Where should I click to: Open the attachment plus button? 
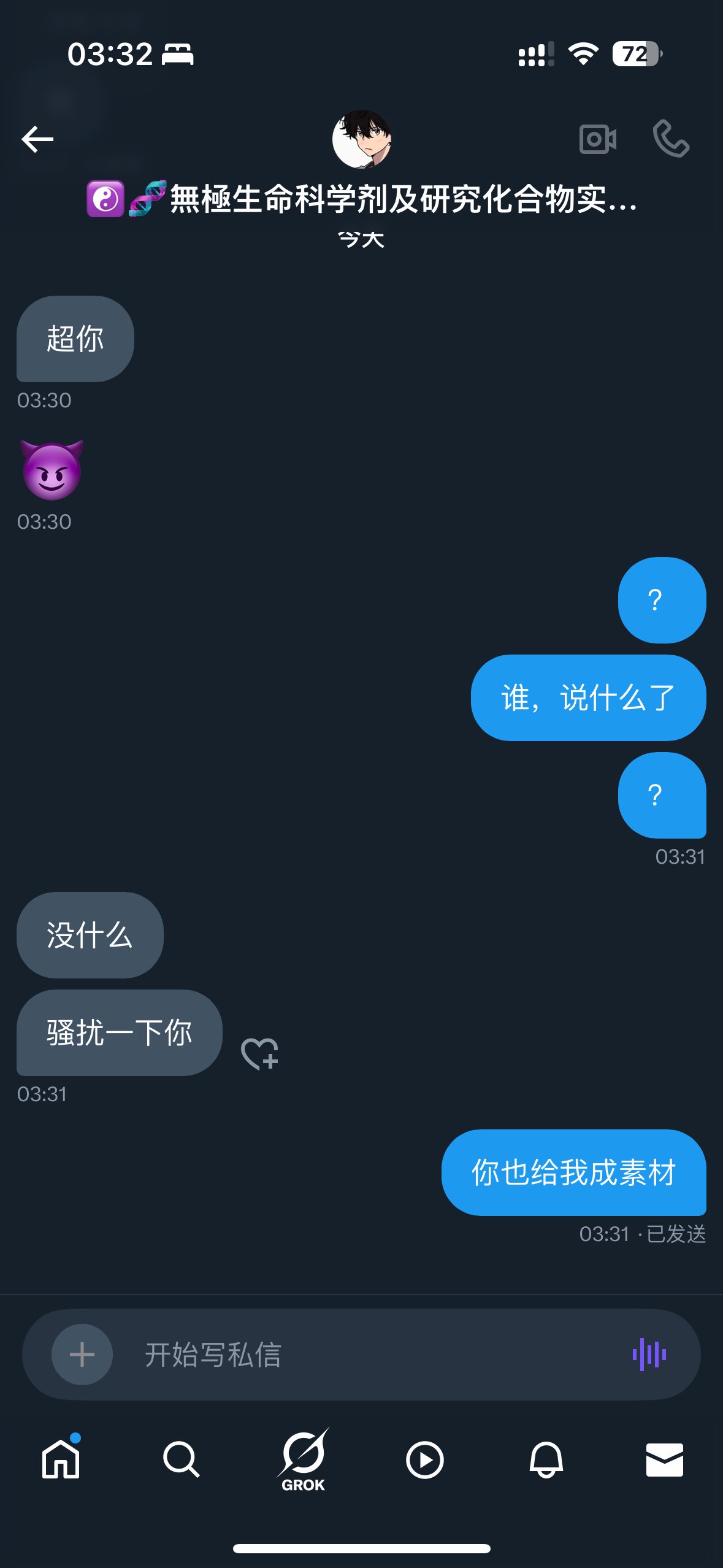point(82,1355)
